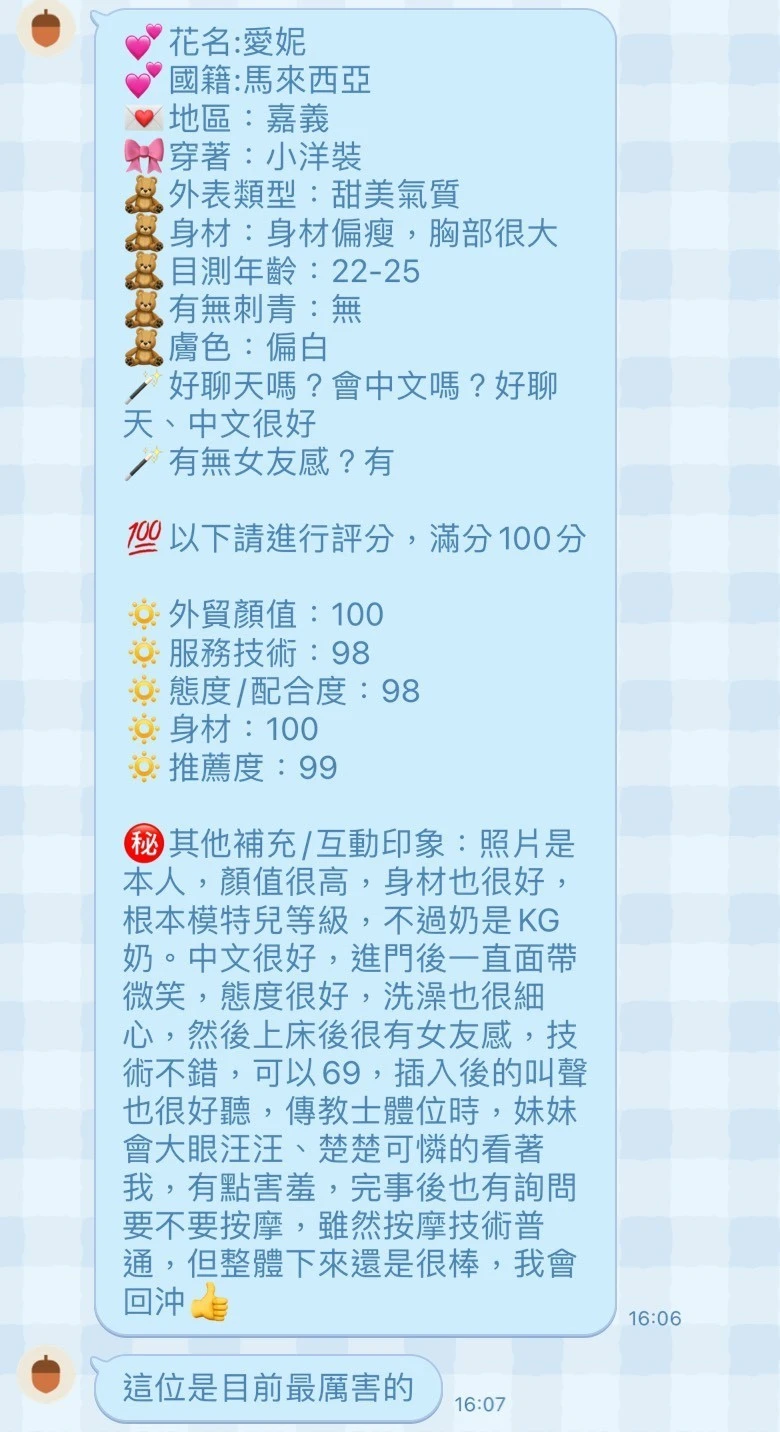Tap the acorn avatar beside the 16:07 message
This screenshot has width=780, height=1432.
[x=46, y=1374]
